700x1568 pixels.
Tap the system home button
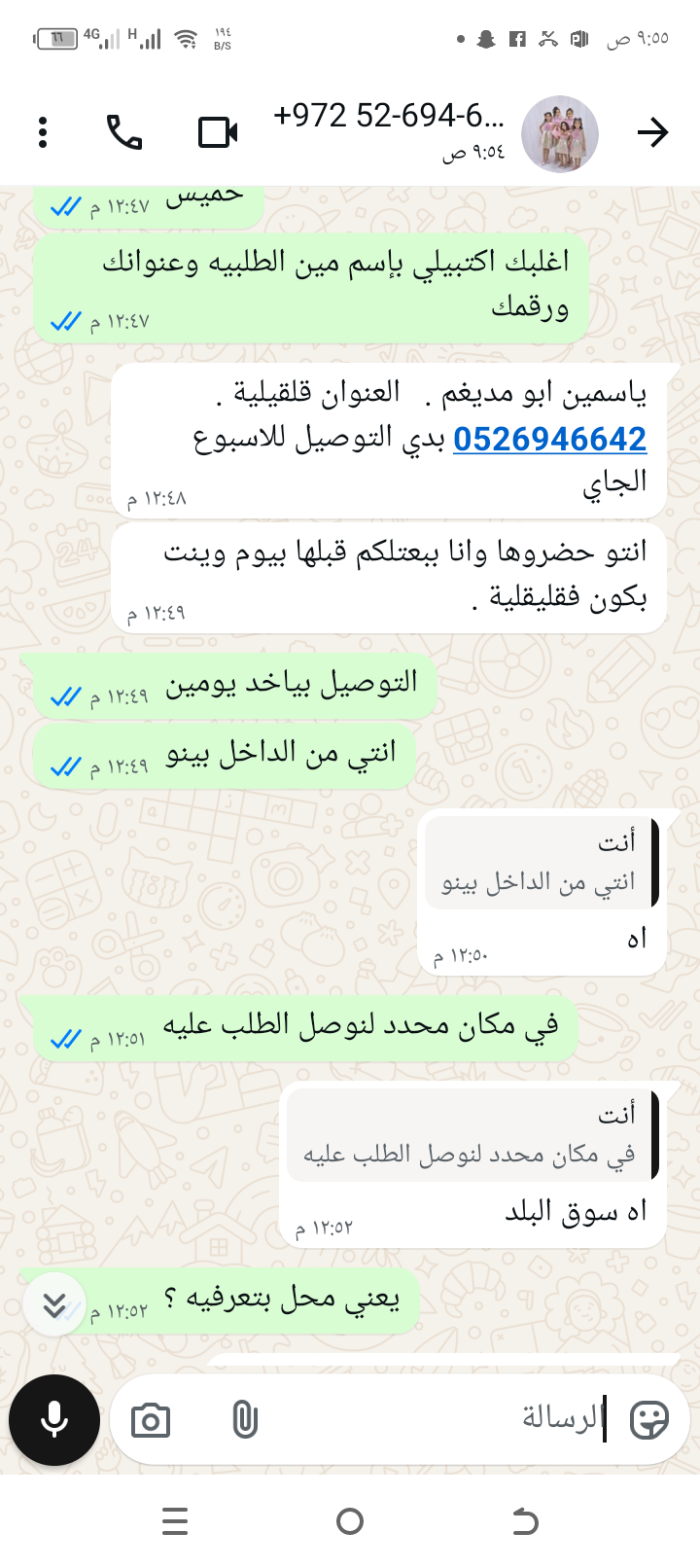[350, 1521]
